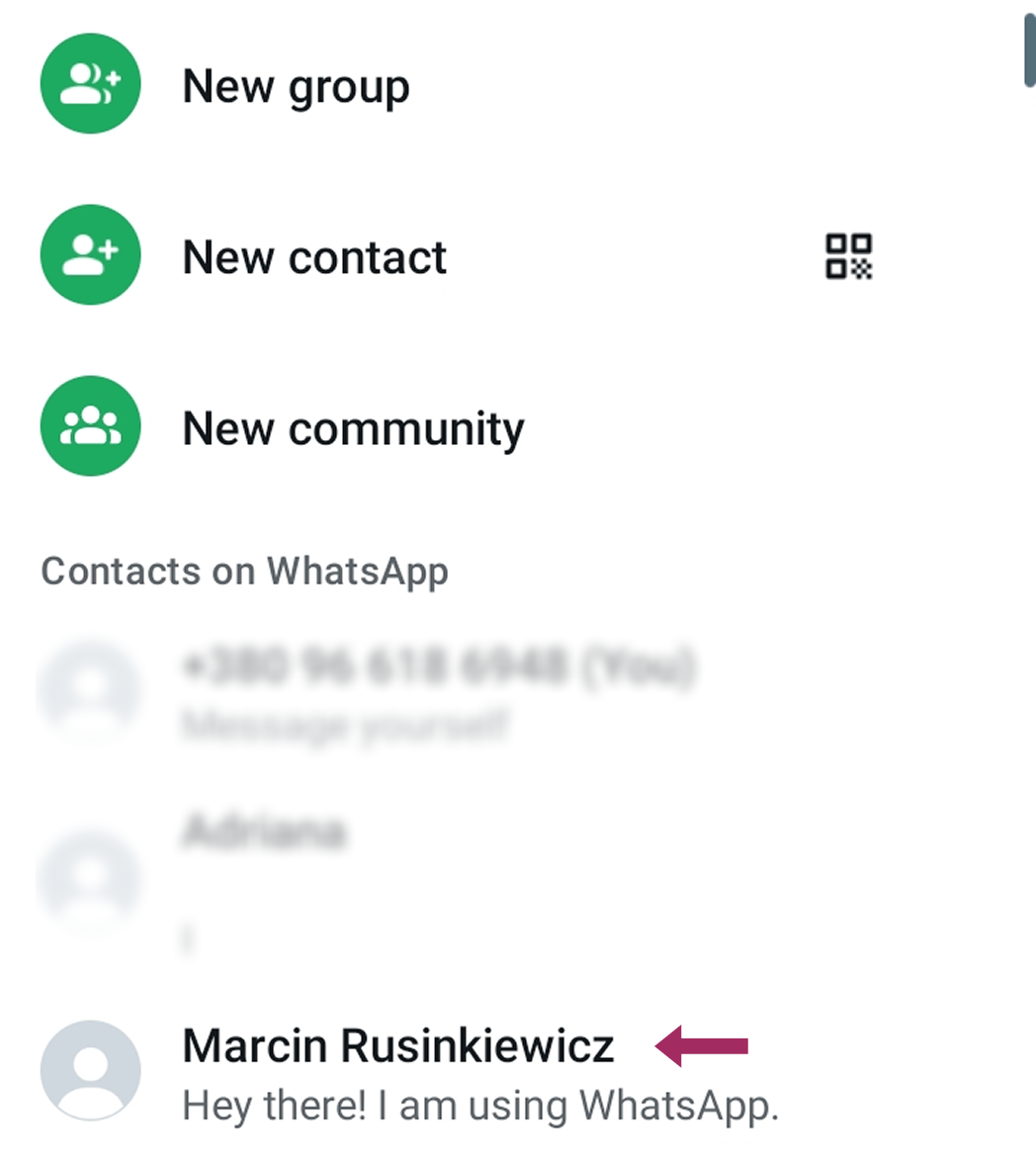Select the New community menu entry
The image size is (1036, 1167).
click(353, 428)
